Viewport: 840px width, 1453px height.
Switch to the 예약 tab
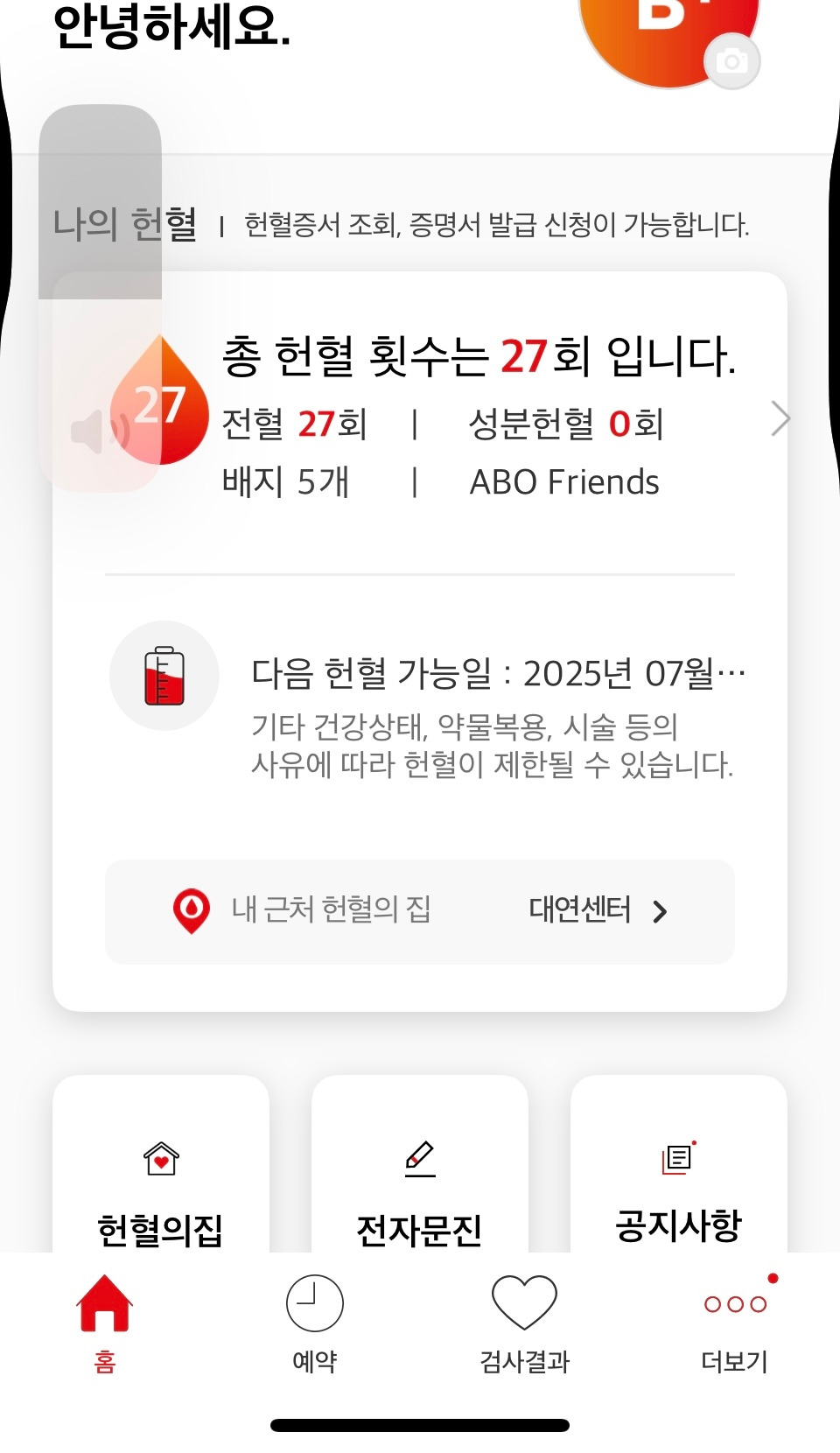tap(315, 1323)
